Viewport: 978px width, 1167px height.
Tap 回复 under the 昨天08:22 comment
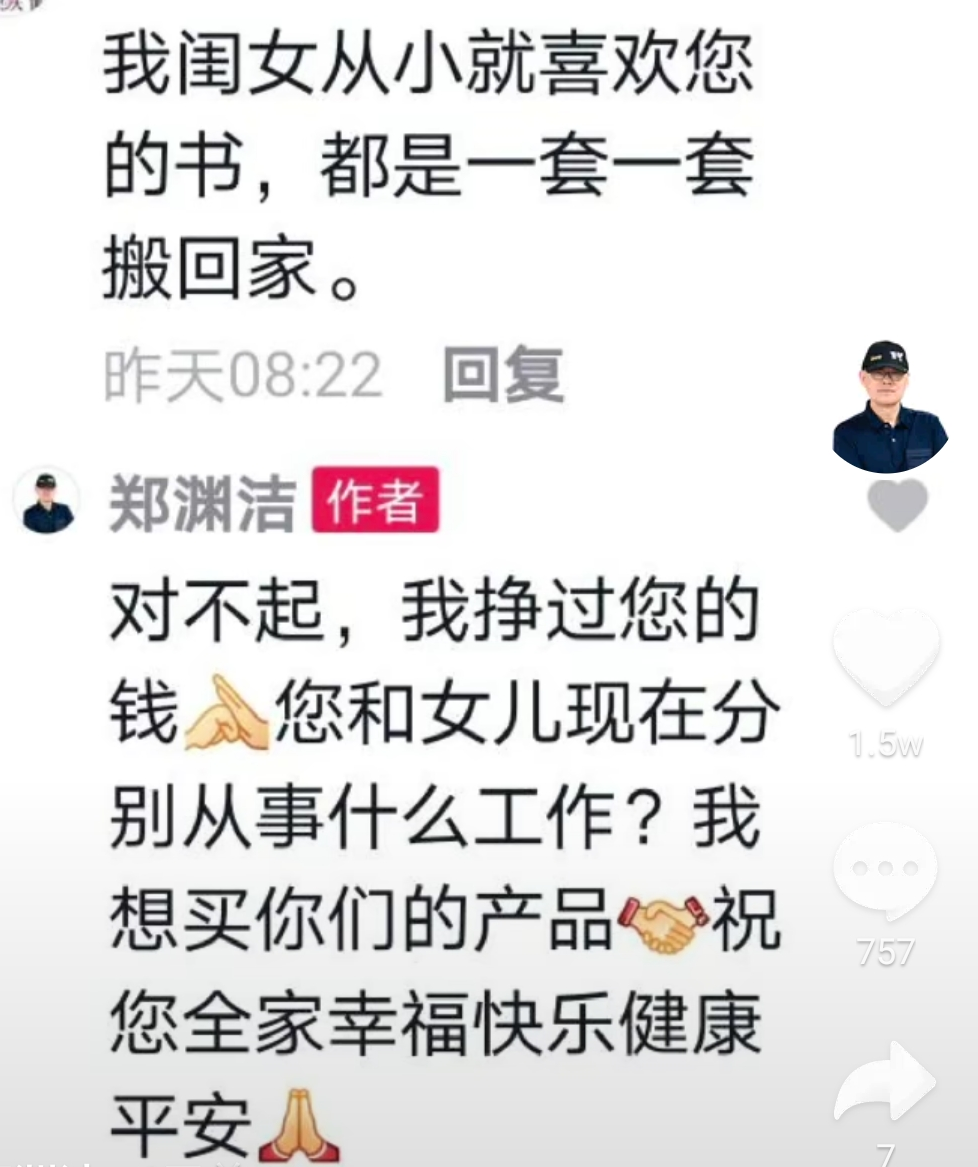pyautogui.click(x=503, y=376)
